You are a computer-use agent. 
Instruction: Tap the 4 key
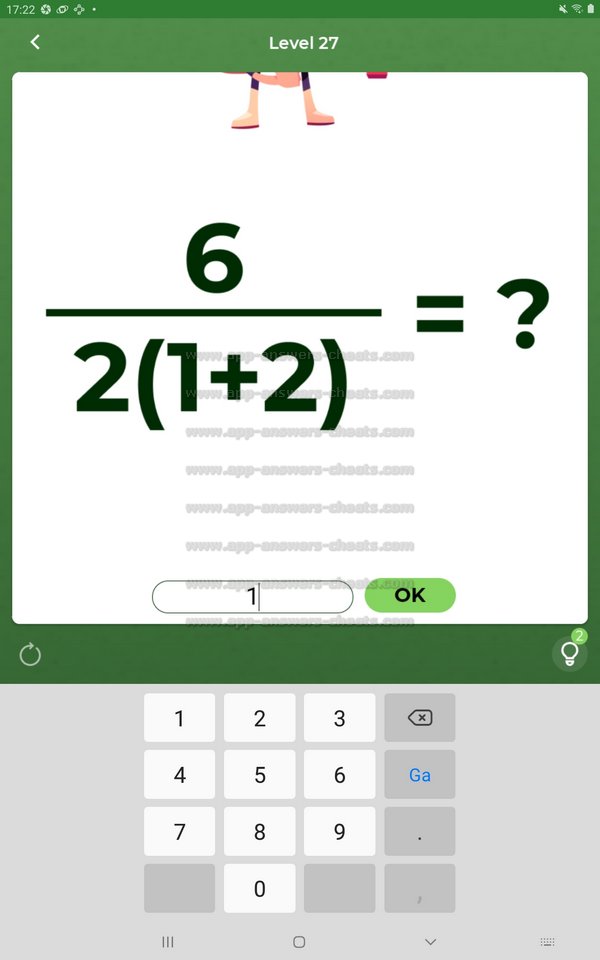pos(180,775)
